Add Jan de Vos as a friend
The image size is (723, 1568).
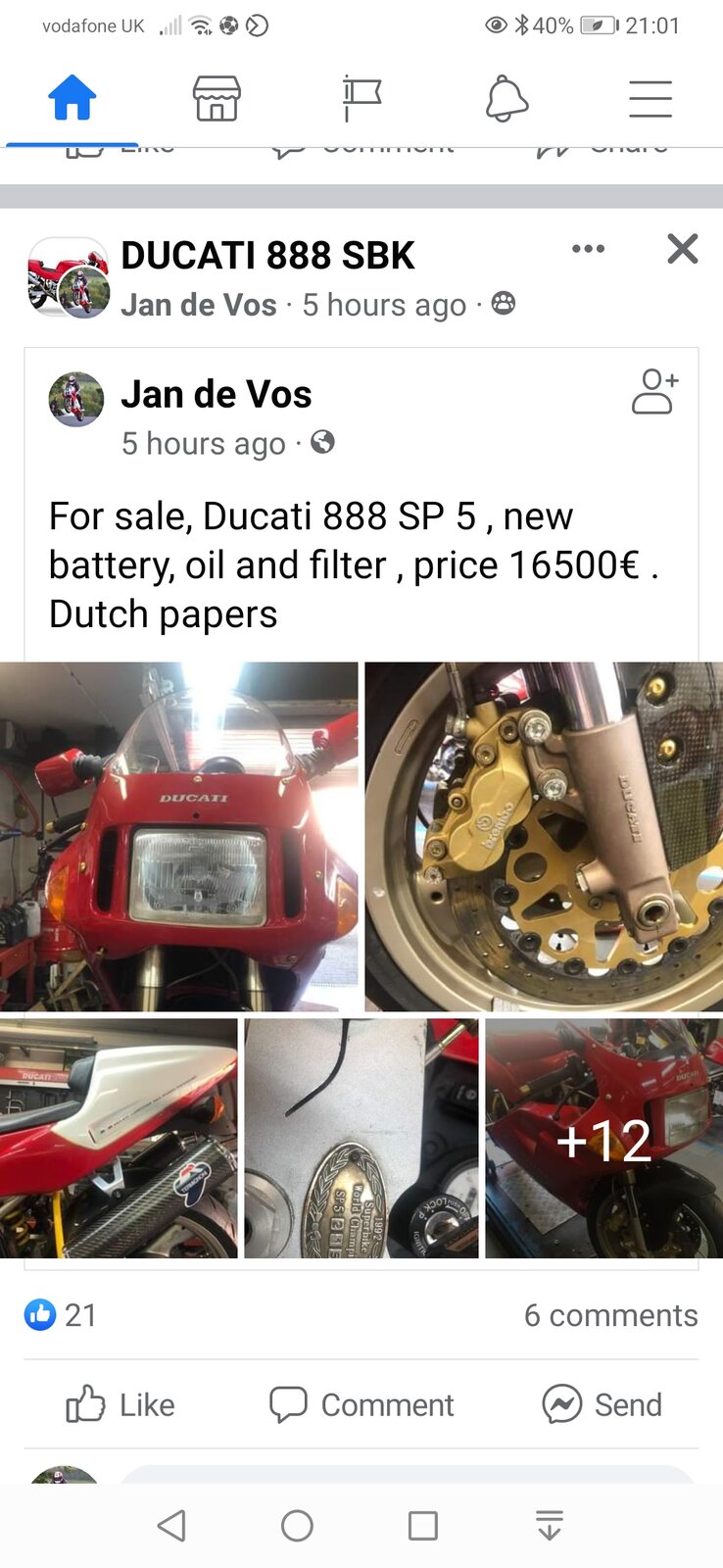click(654, 392)
